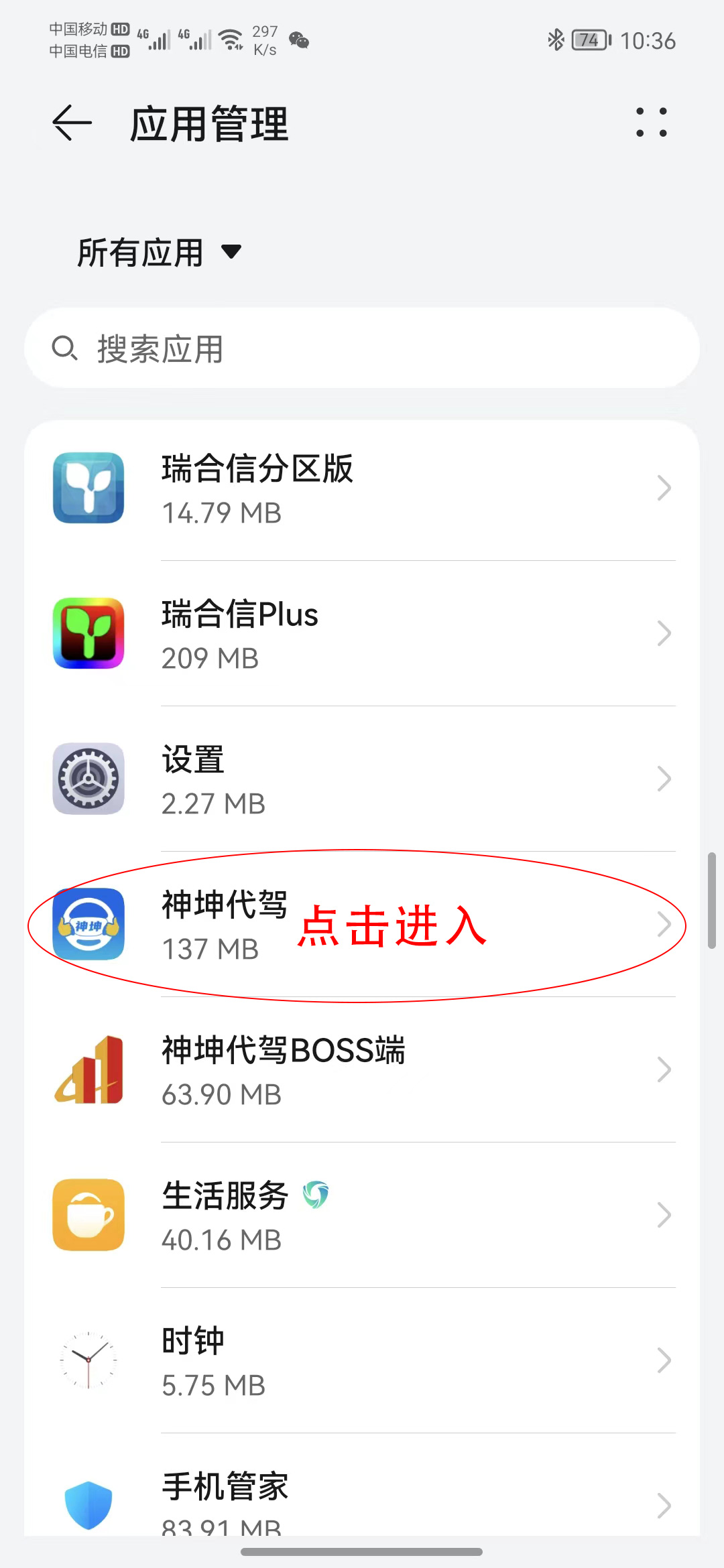The width and height of the screenshot is (724, 1568).
Task: Open the 时钟 app info
Action: (x=362, y=1361)
